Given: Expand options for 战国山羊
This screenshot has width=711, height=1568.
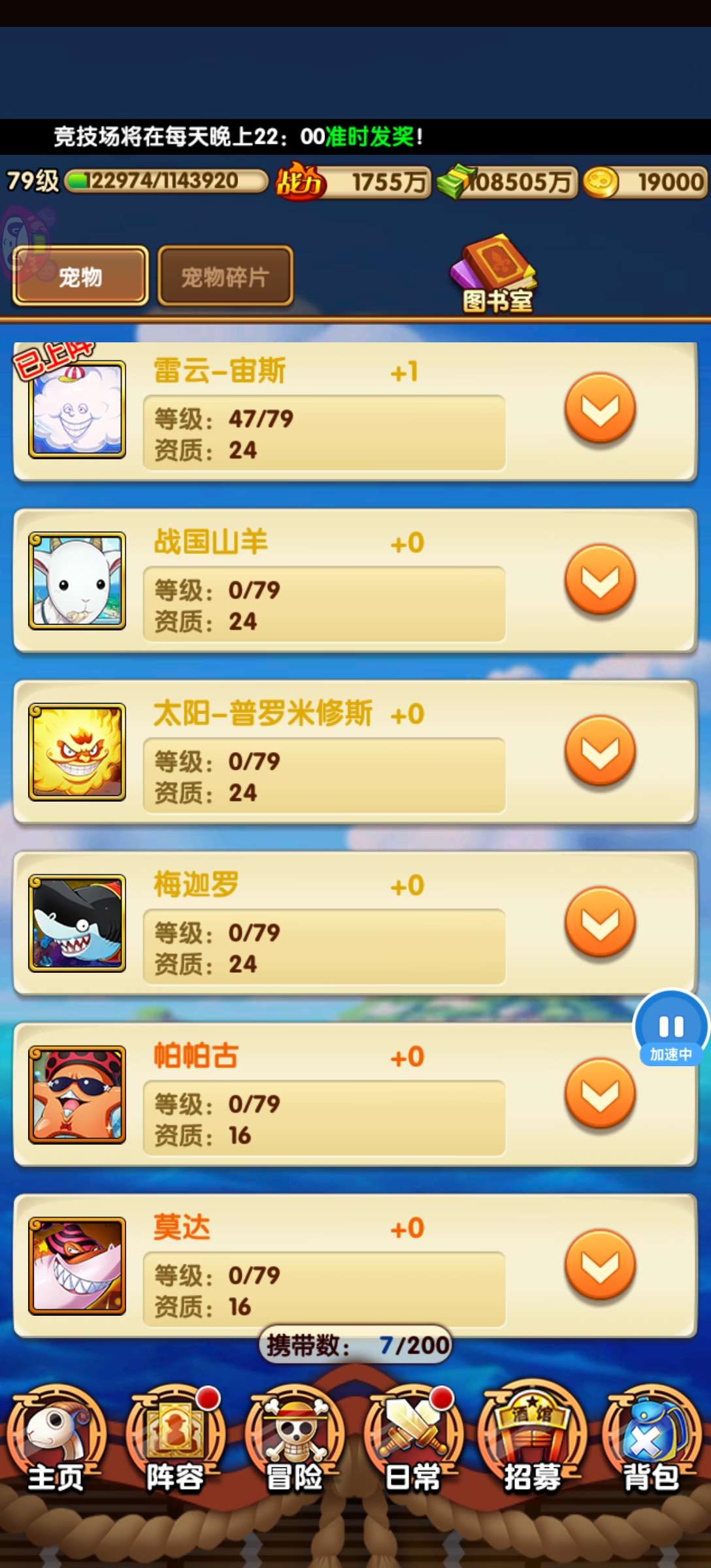Looking at the screenshot, I should 600,580.
